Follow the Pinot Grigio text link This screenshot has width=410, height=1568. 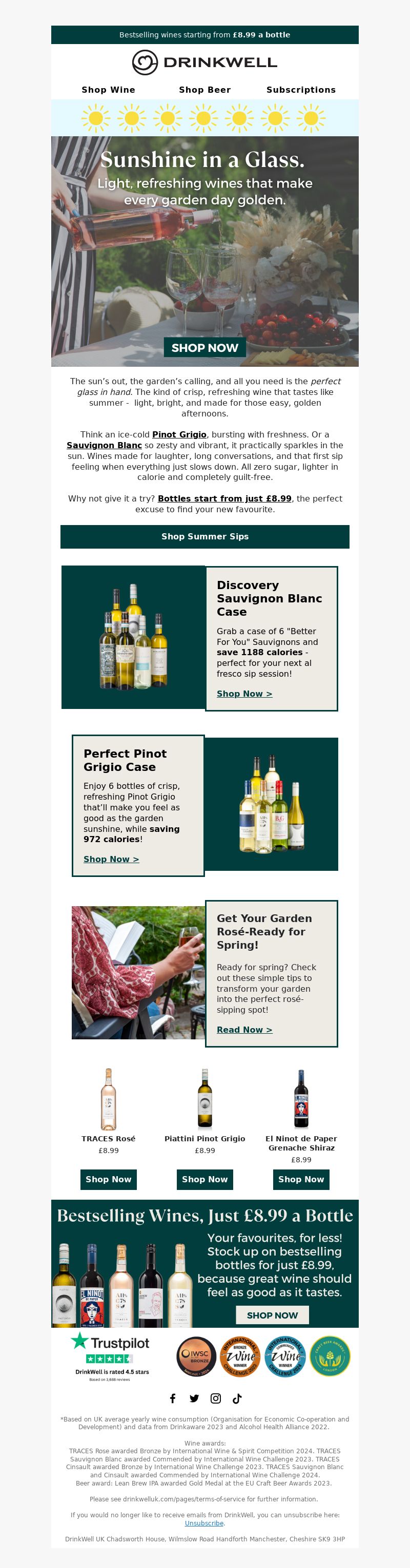(179, 434)
